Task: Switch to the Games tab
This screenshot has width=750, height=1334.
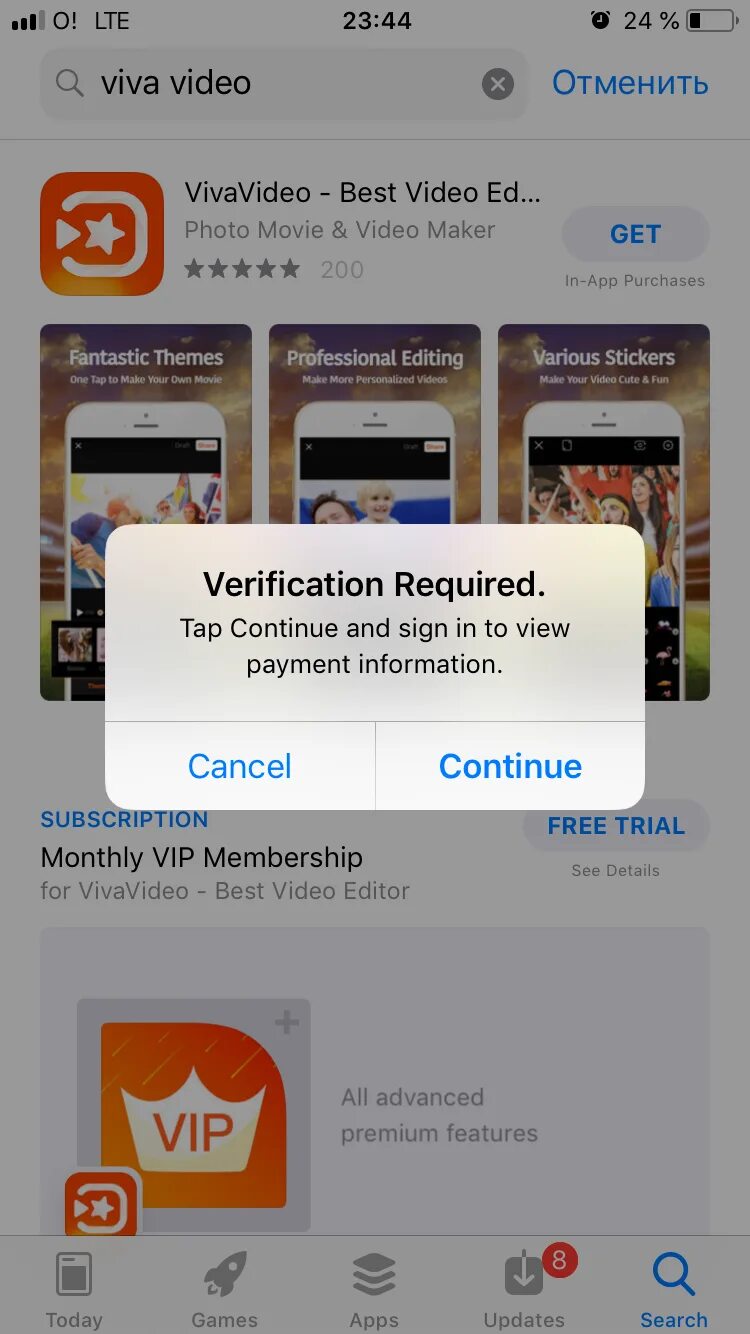Action: click(224, 1290)
